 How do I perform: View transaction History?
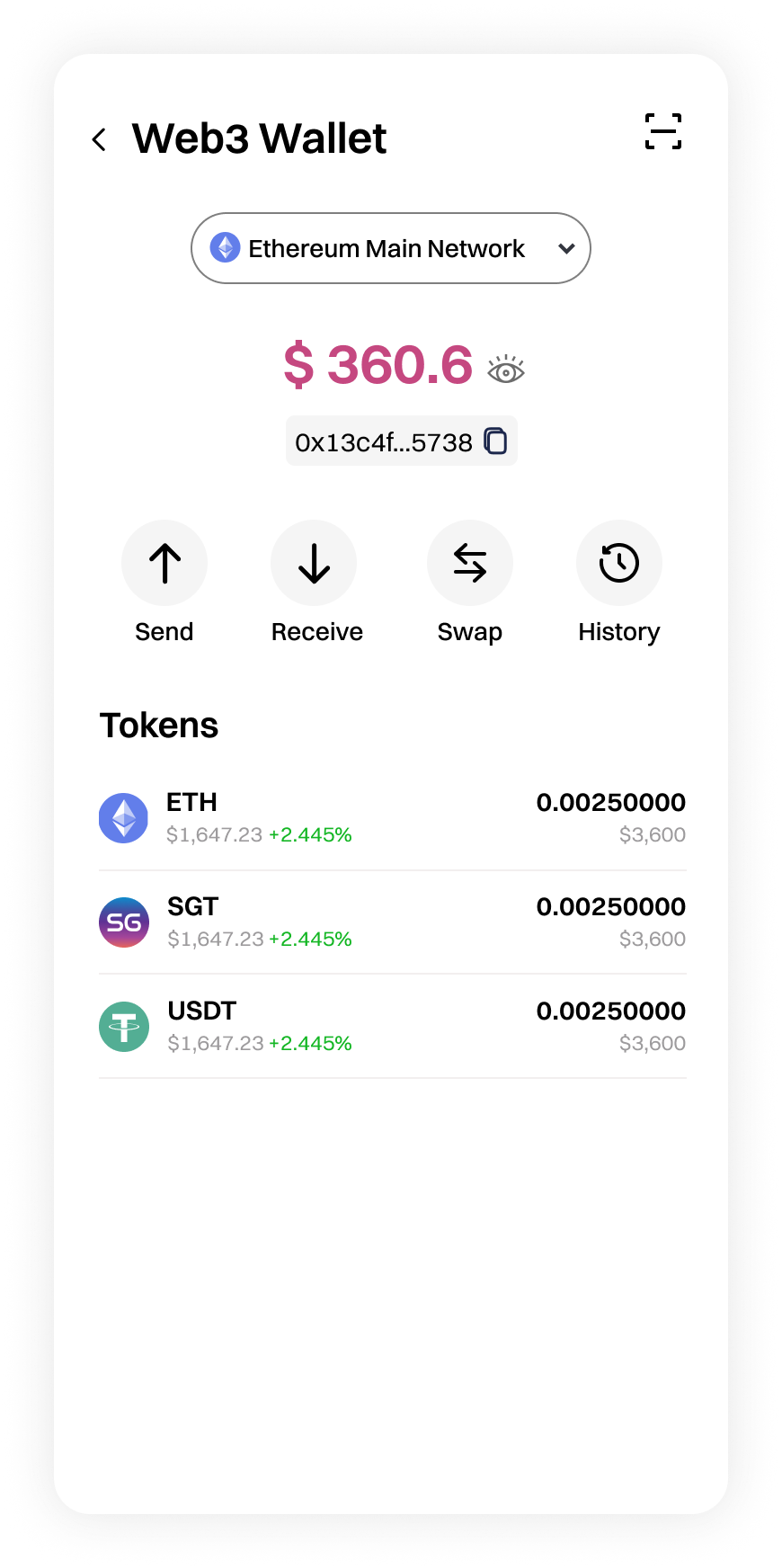tap(618, 564)
